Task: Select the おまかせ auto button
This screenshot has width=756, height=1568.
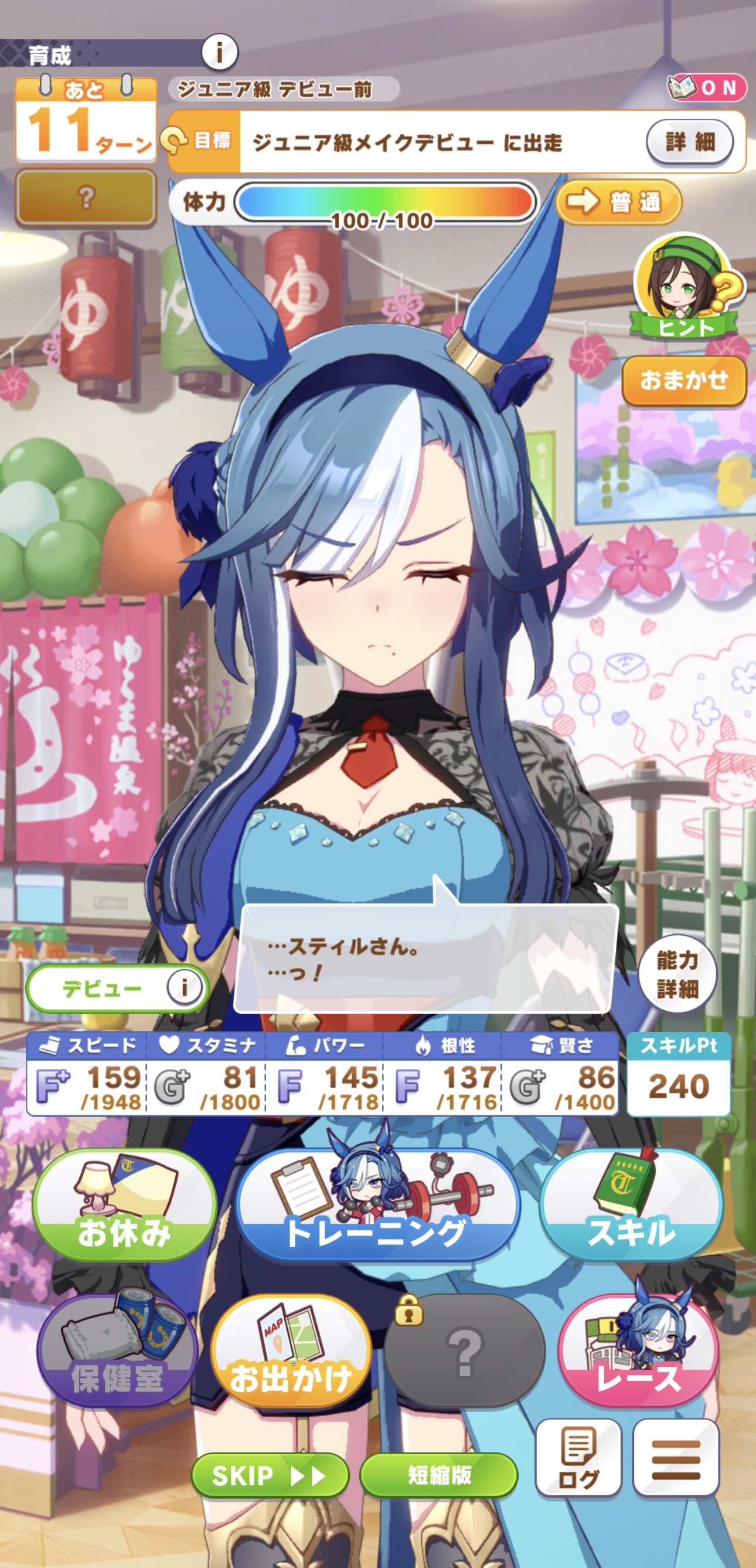Action: point(684,381)
